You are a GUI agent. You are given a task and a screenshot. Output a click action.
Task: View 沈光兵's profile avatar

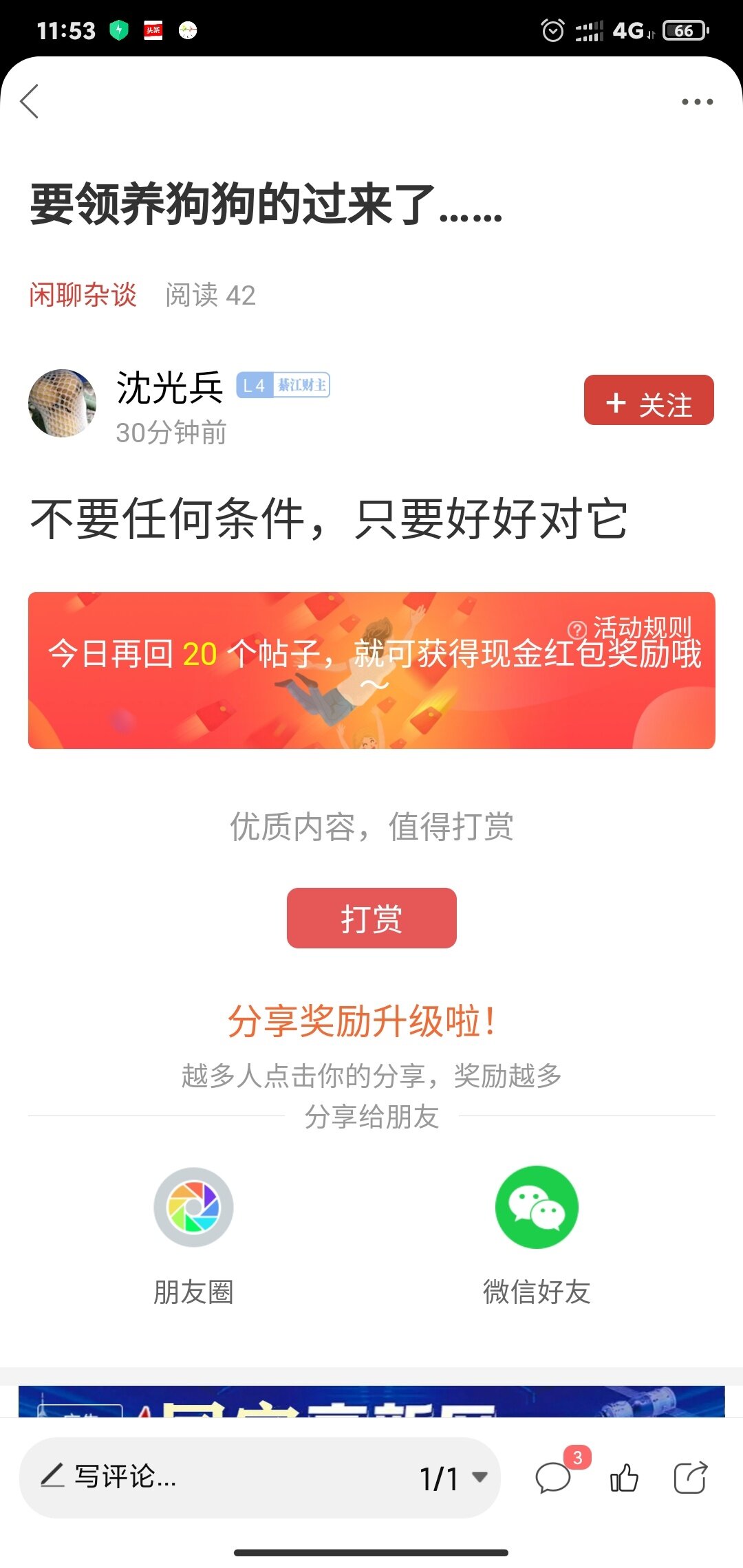click(62, 403)
